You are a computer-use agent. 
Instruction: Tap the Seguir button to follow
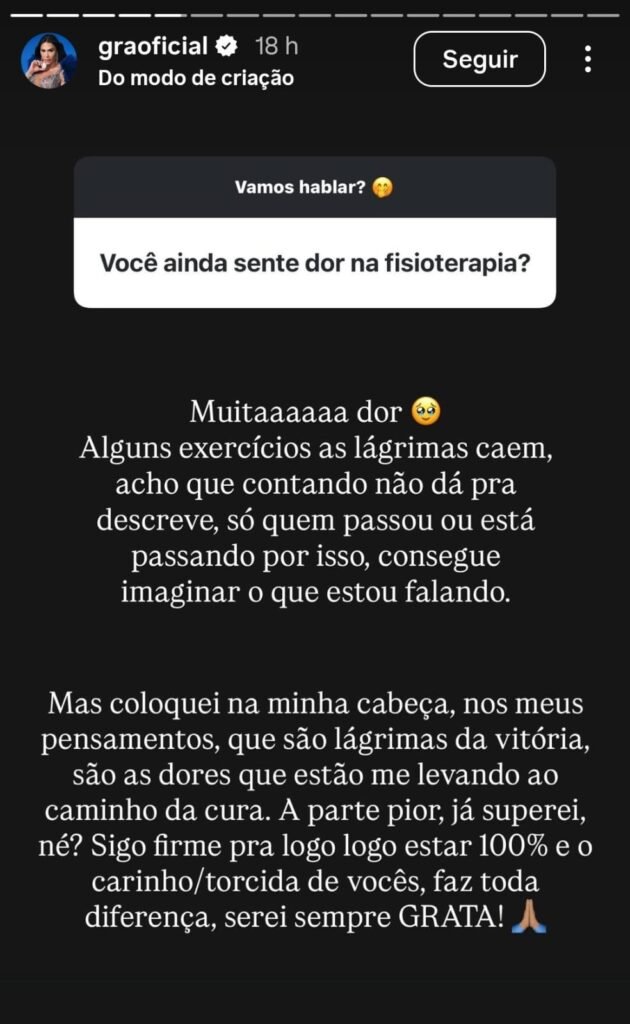pyautogui.click(x=480, y=59)
